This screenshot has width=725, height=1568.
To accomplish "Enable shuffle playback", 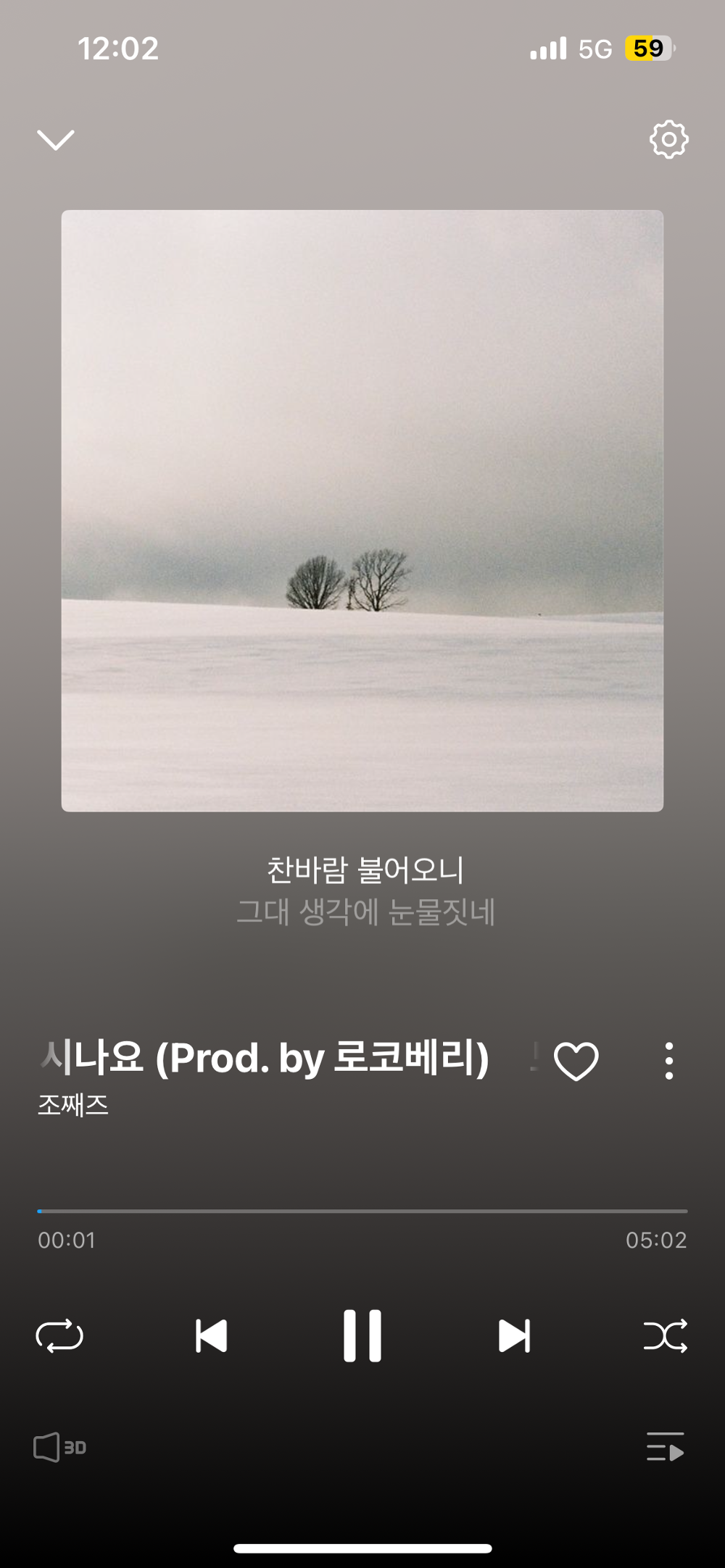I will click(665, 1337).
